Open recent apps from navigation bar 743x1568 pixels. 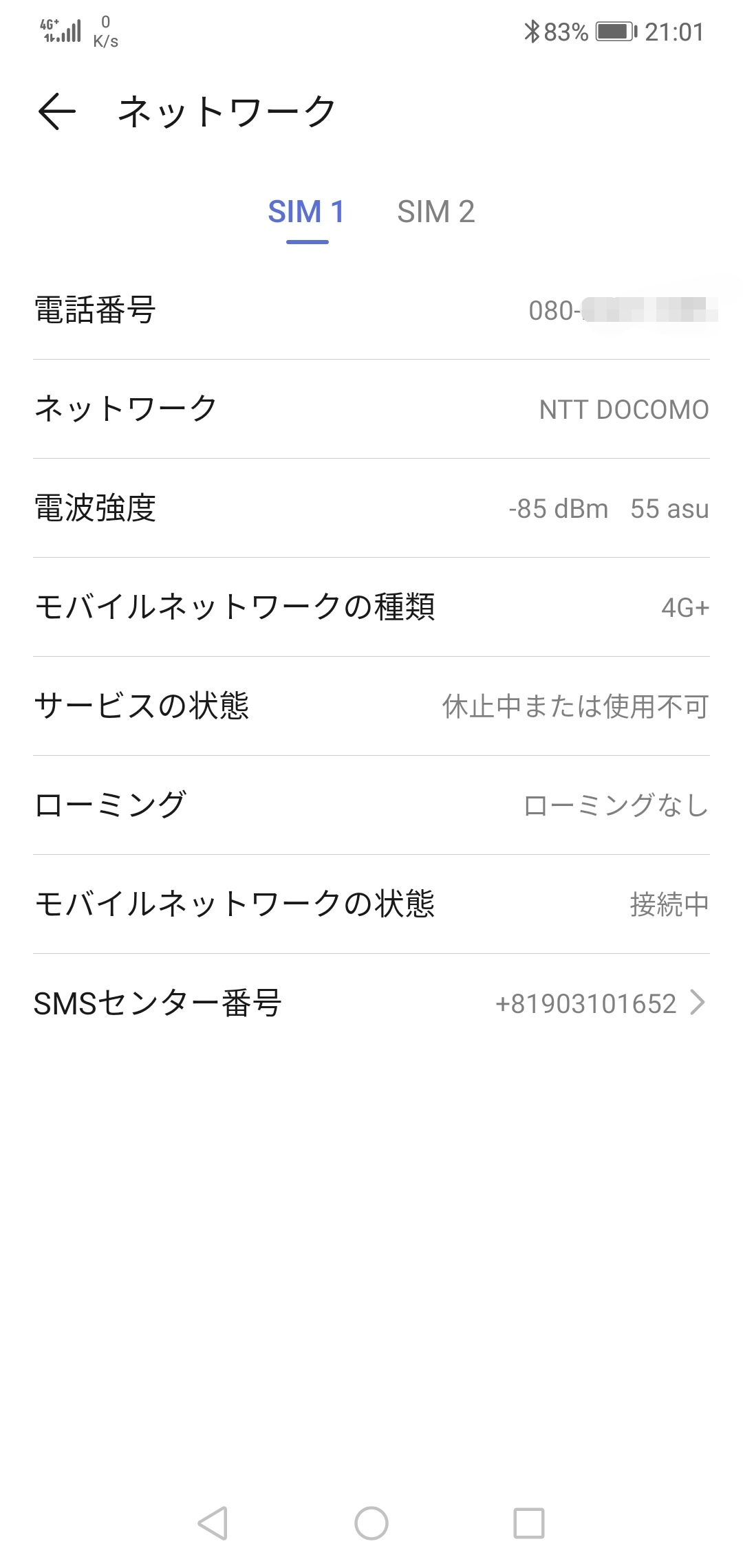pos(529,1523)
